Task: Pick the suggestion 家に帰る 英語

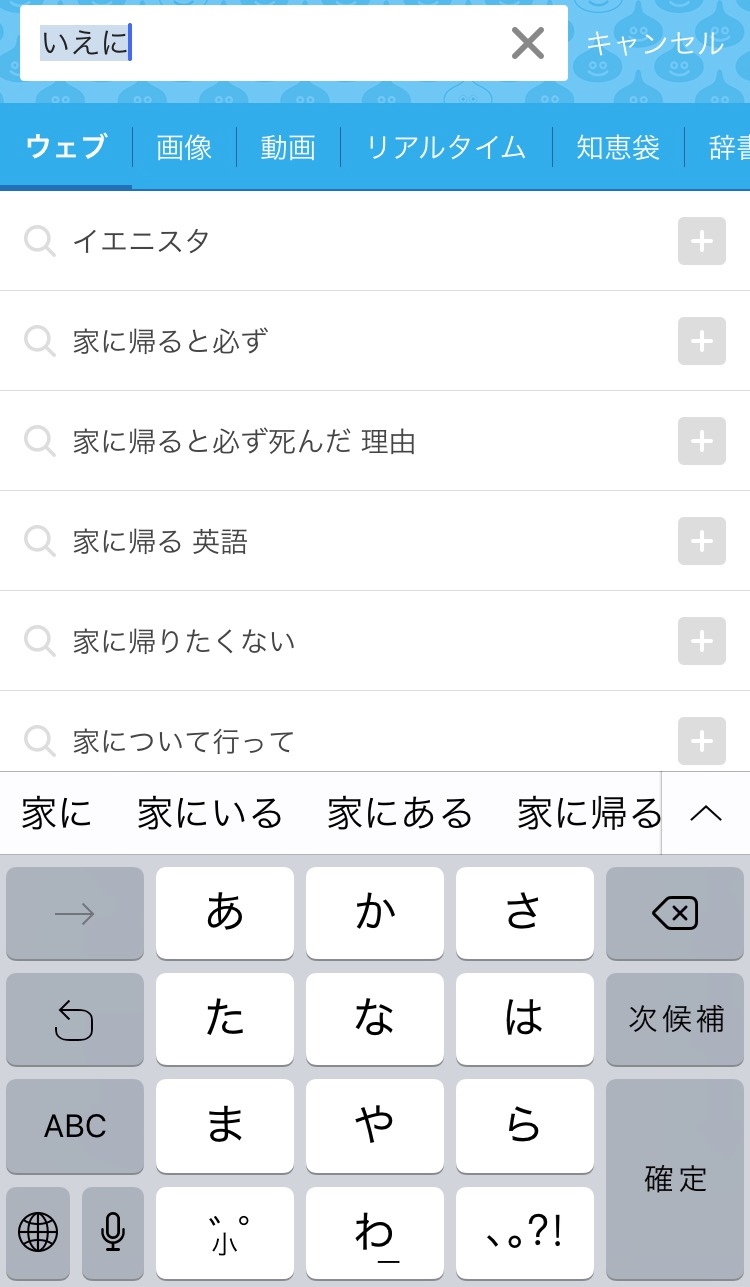Action: tap(160, 541)
